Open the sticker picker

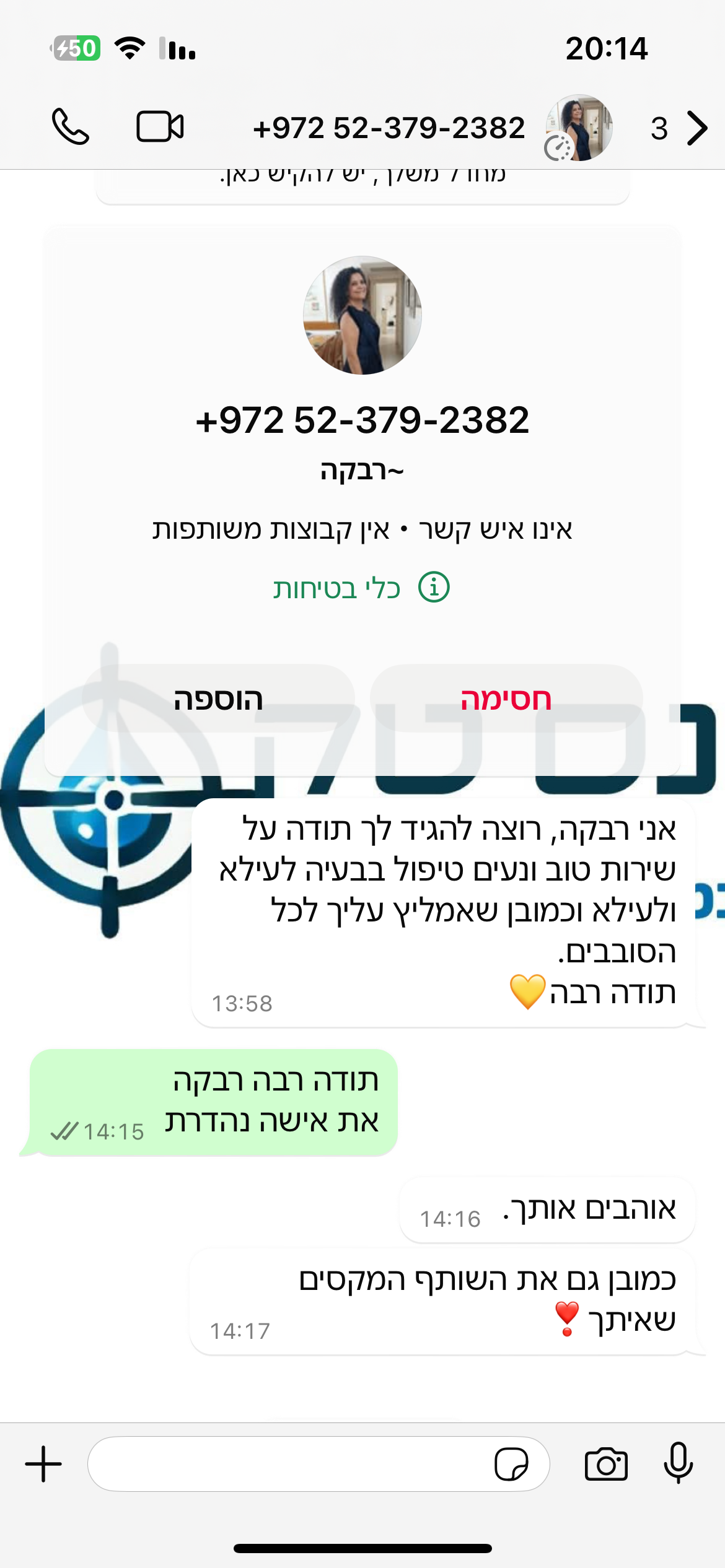[x=511, y=1464]
